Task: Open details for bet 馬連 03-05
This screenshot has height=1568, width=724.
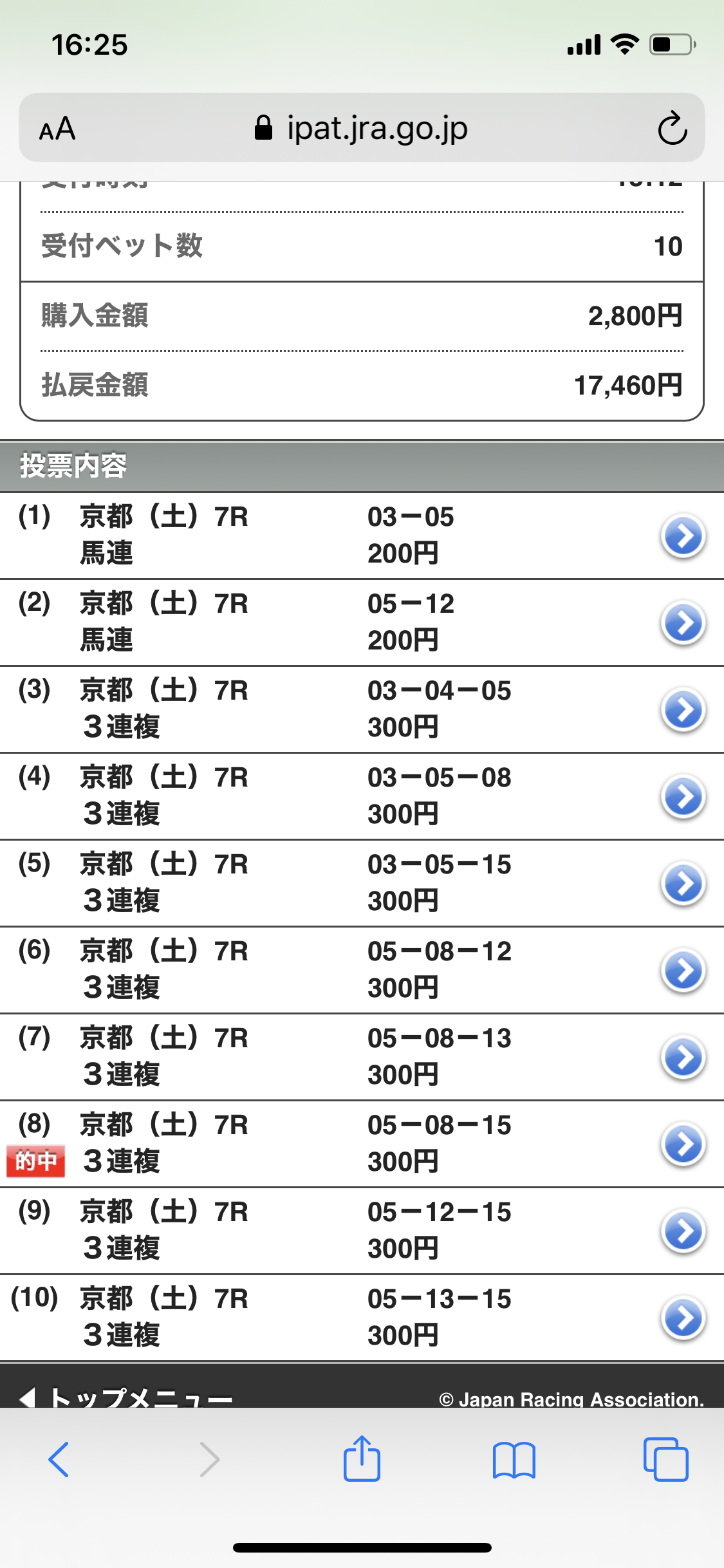Action: click(683, 536)
